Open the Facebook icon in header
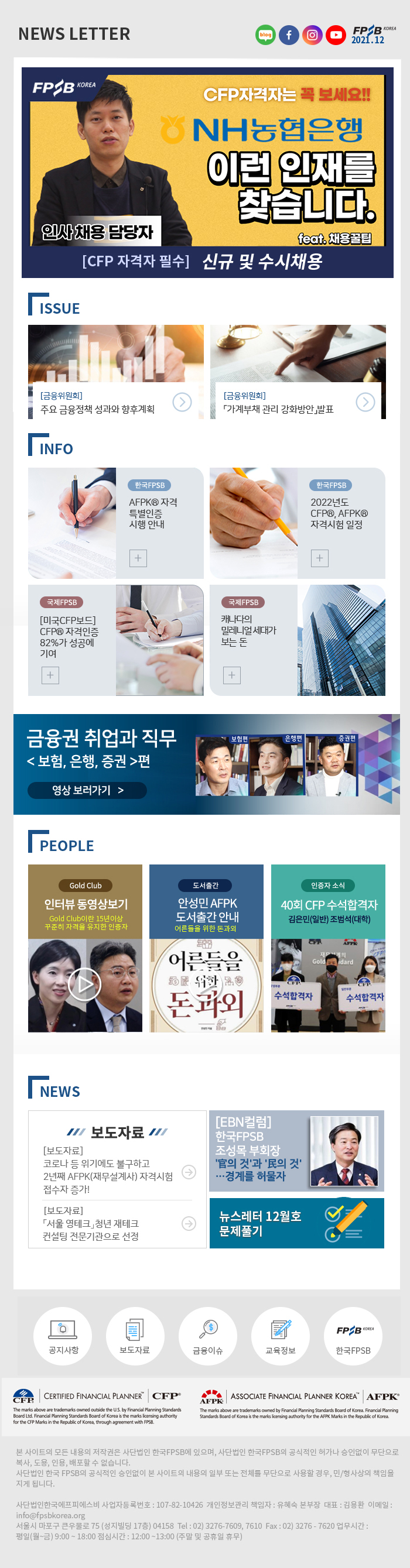Screen dimensions: 410x1568 (289, 35)
